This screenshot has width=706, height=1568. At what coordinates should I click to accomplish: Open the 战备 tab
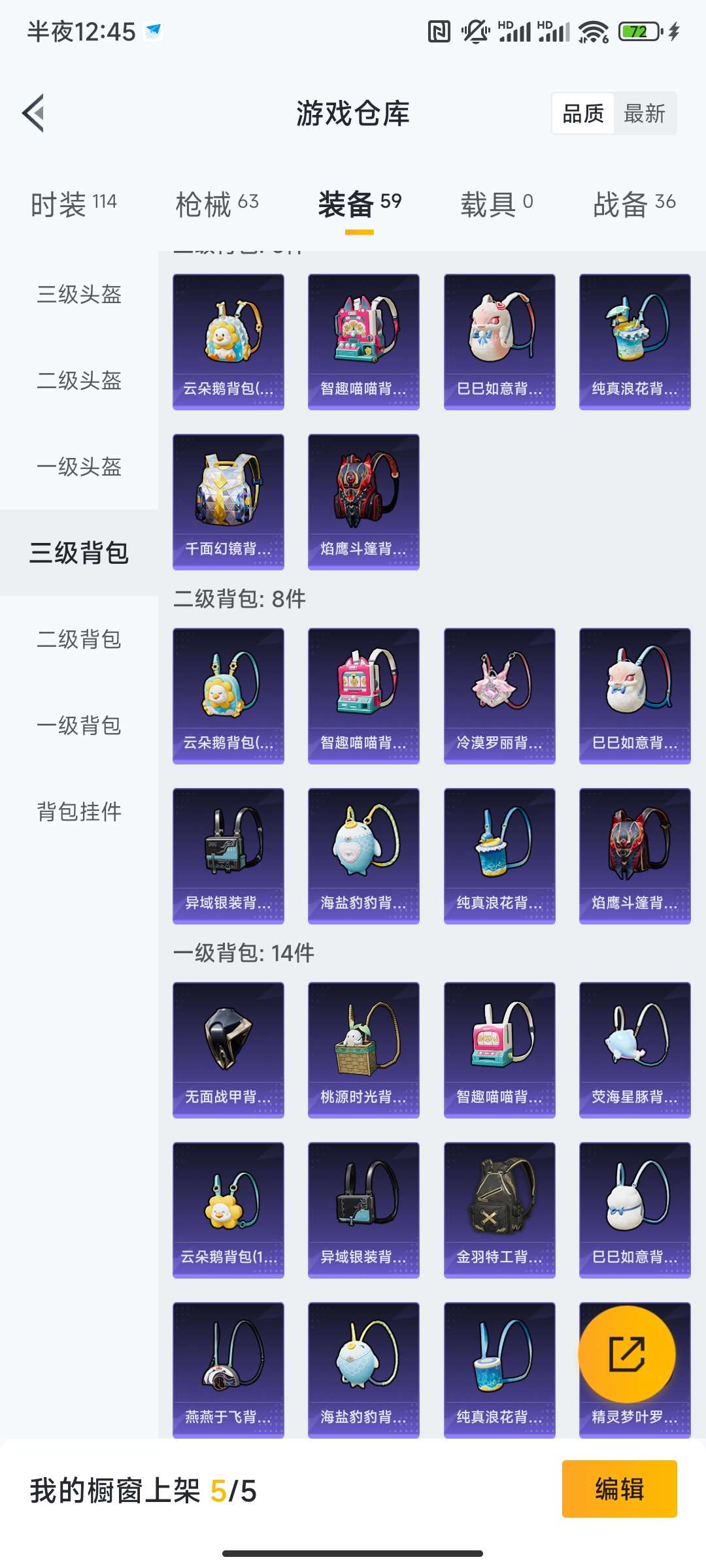[x=633, y=204]
